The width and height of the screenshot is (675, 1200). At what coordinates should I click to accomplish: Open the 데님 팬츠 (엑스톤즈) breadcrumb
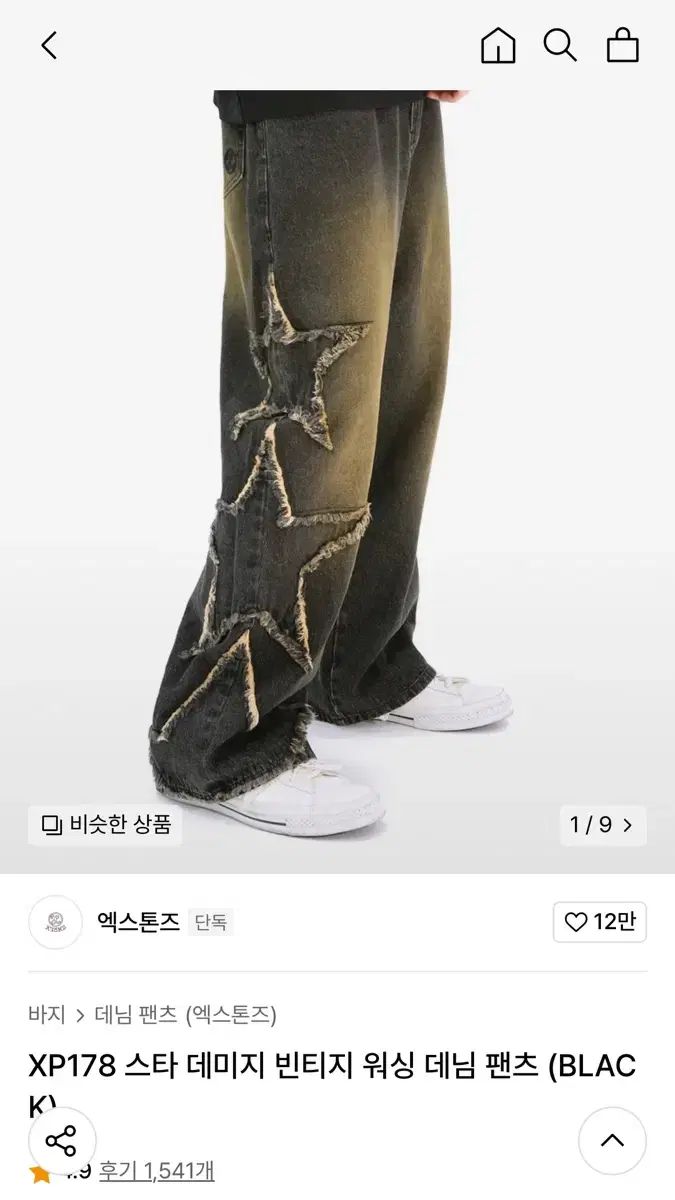pyautogui.click(x=186, y=1015)
